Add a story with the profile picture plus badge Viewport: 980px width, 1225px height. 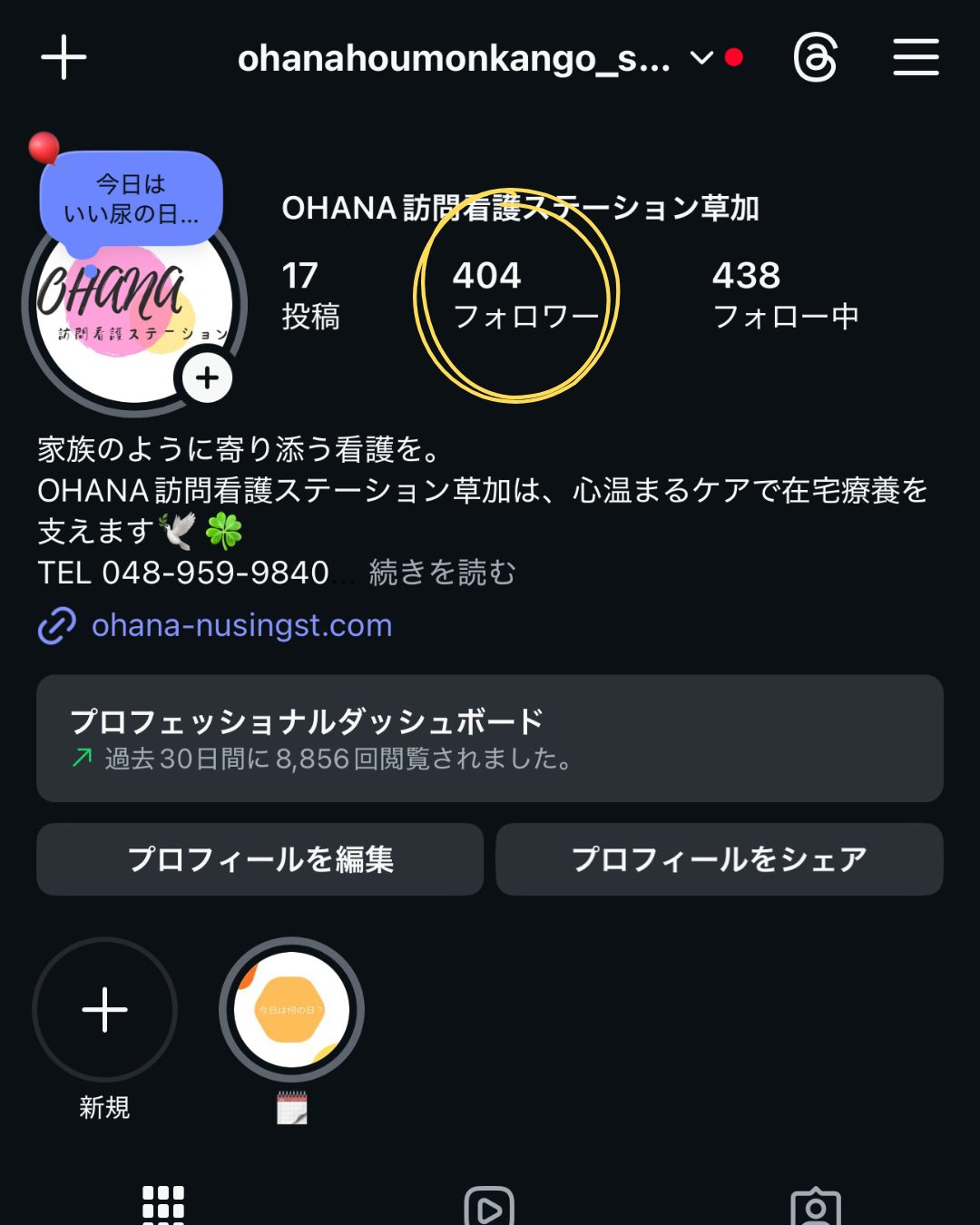[x=207, y=377]
